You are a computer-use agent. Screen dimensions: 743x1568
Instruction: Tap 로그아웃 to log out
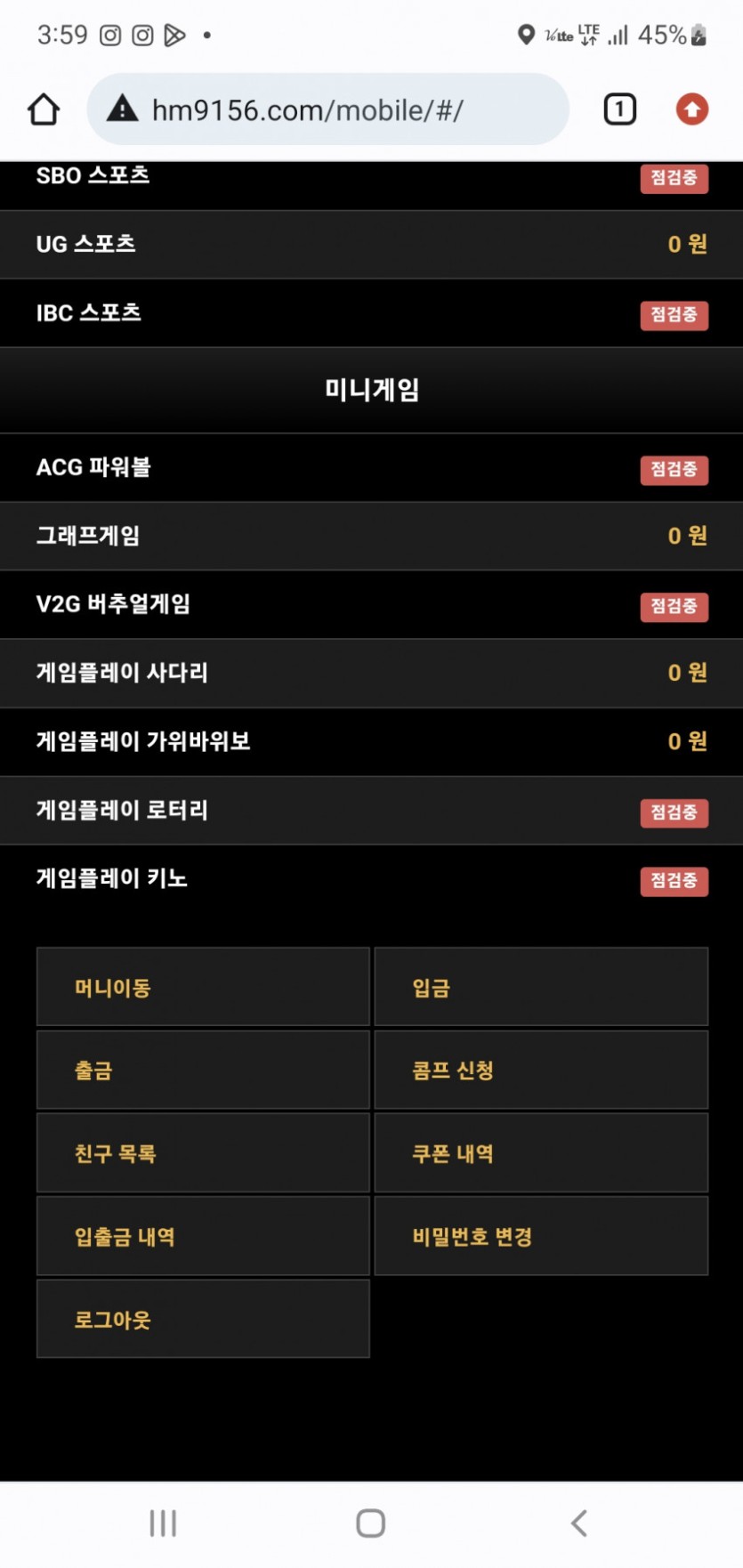click(x=203, y=1319)
